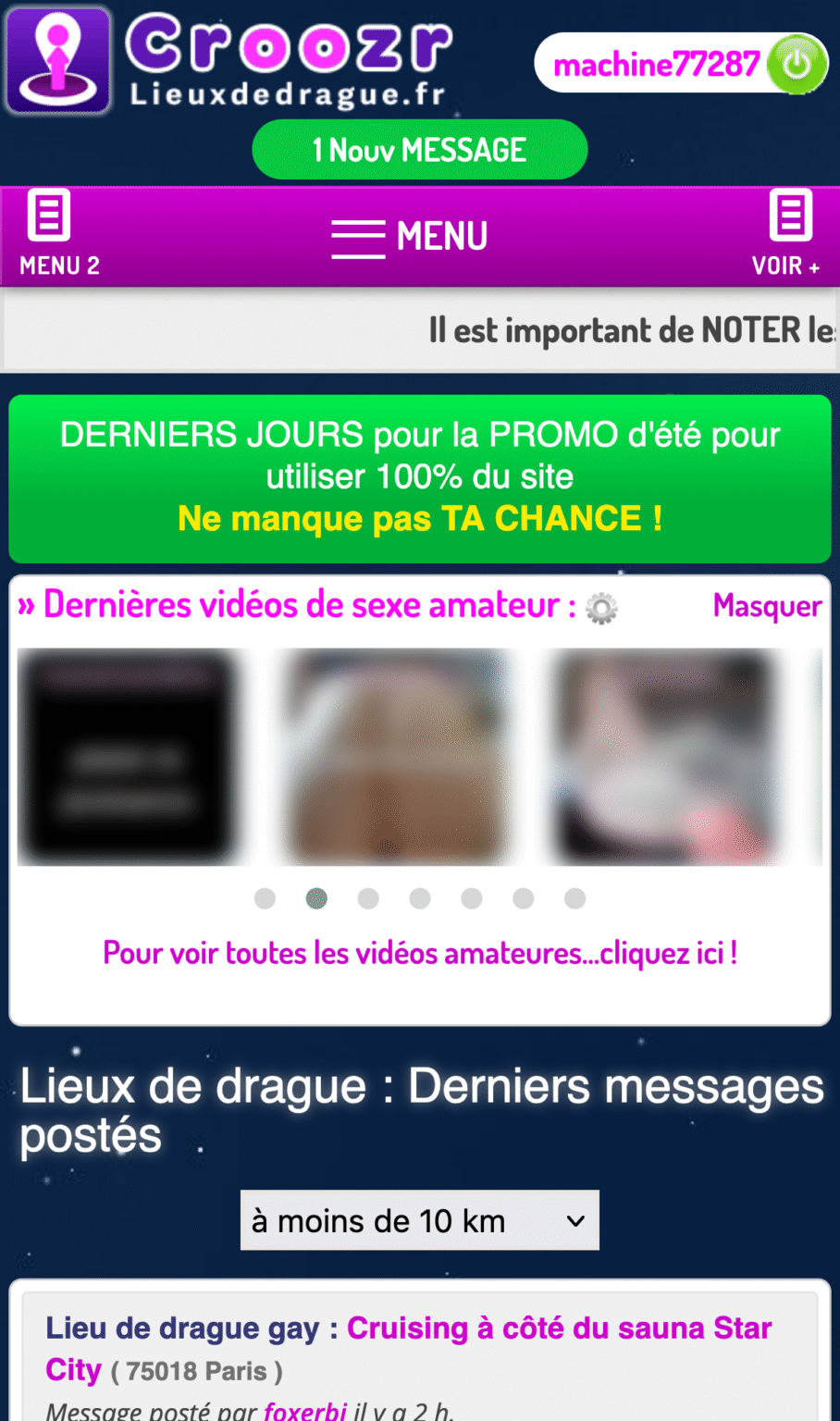This screenshot has width=840, height=1421.
Task: Jump to the last carousel page dot
Action: coord(574,898)
